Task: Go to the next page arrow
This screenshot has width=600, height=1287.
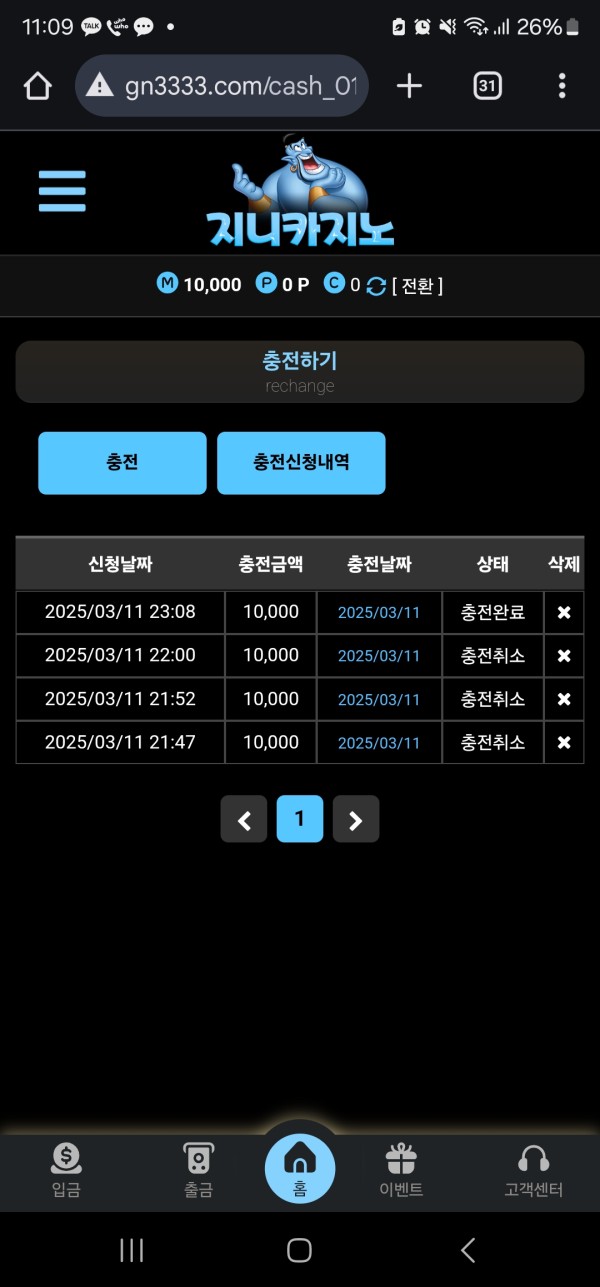Action: click(x=356, y=820)
